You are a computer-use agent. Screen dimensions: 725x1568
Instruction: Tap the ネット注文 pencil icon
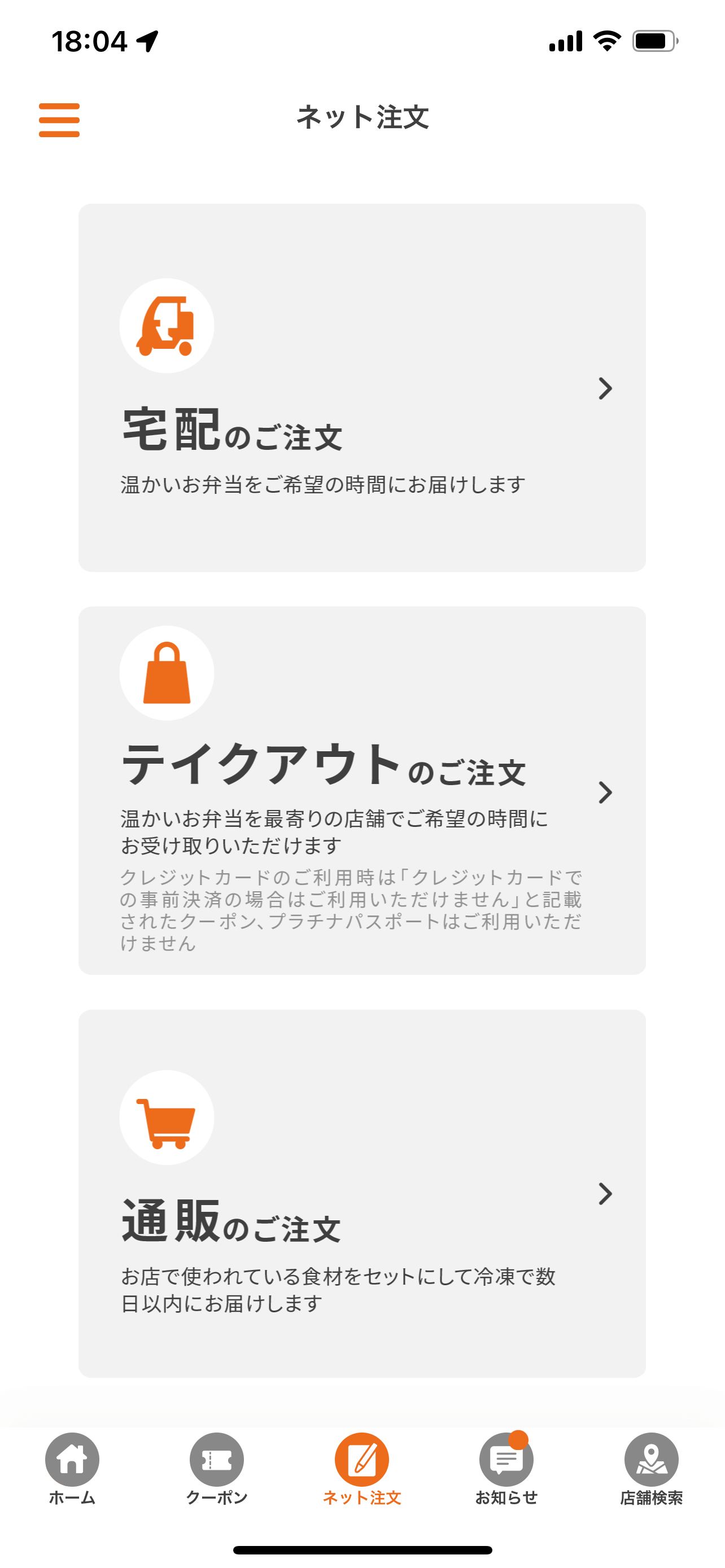click(362, 1458)
